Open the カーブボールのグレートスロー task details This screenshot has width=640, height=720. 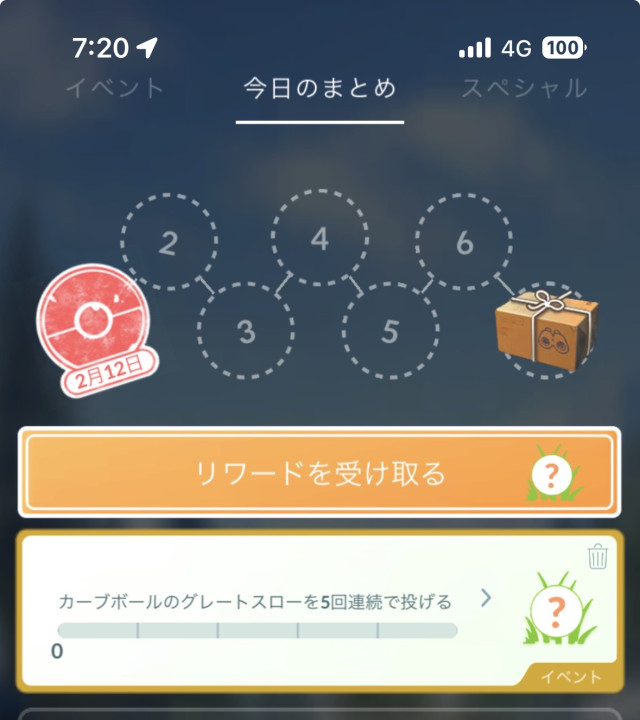(486, 599)
